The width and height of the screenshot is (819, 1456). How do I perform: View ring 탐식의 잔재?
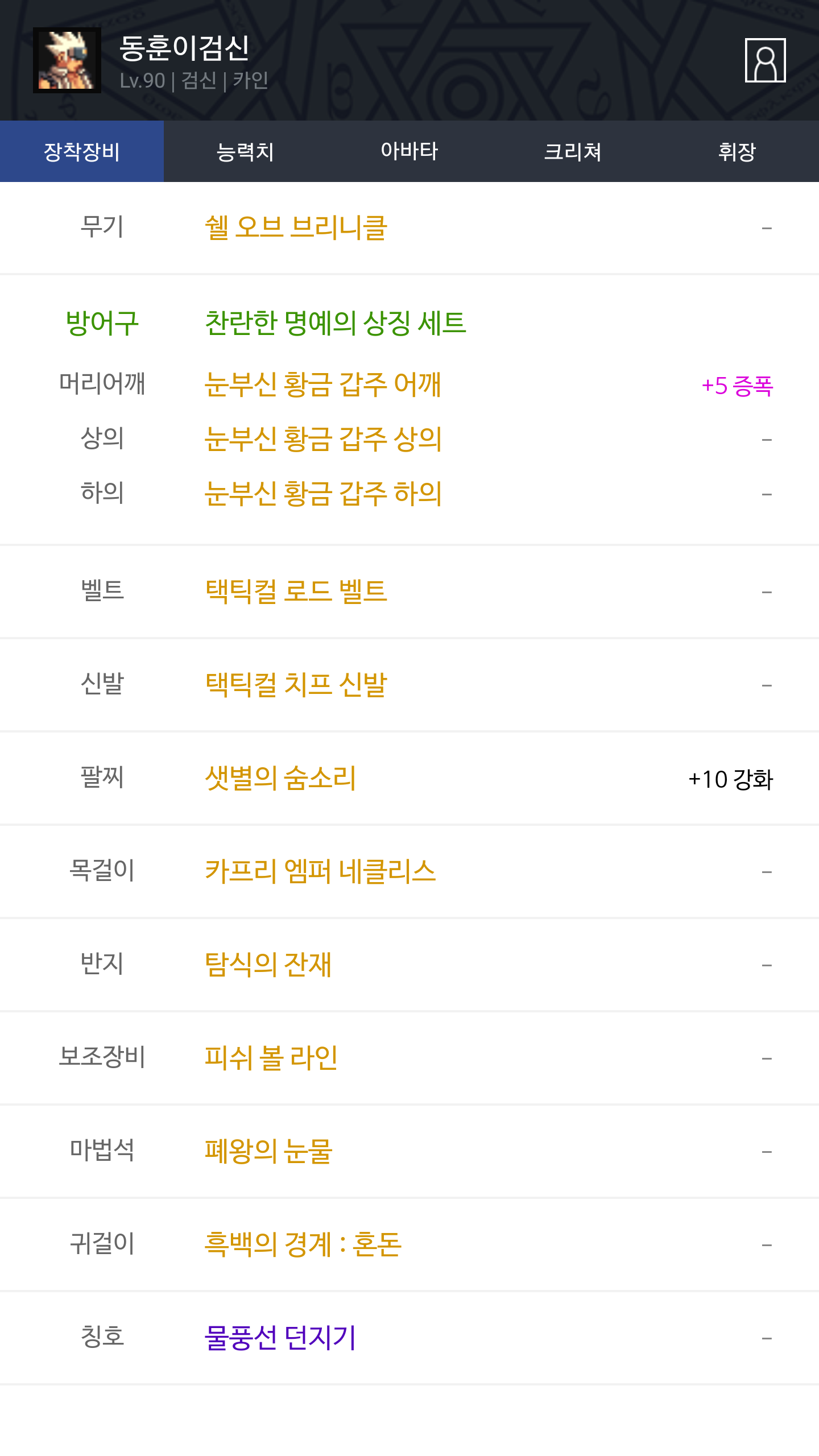click(268, 964)
